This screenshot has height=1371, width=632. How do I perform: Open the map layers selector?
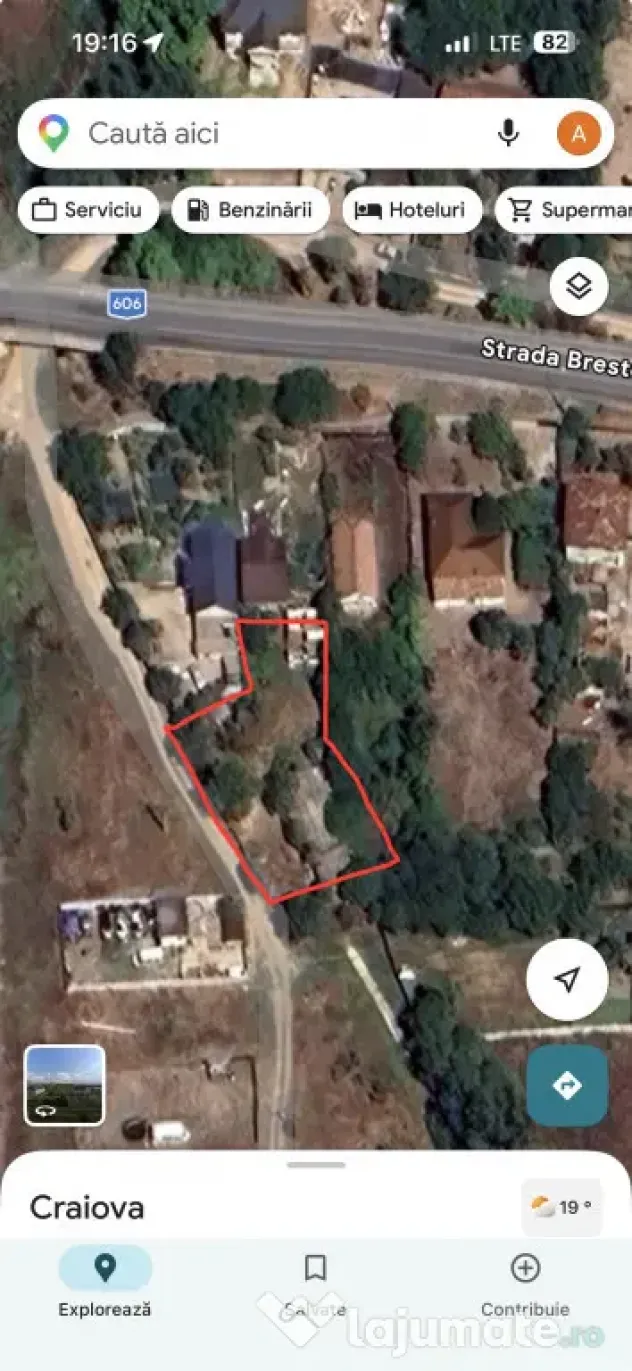579,287
